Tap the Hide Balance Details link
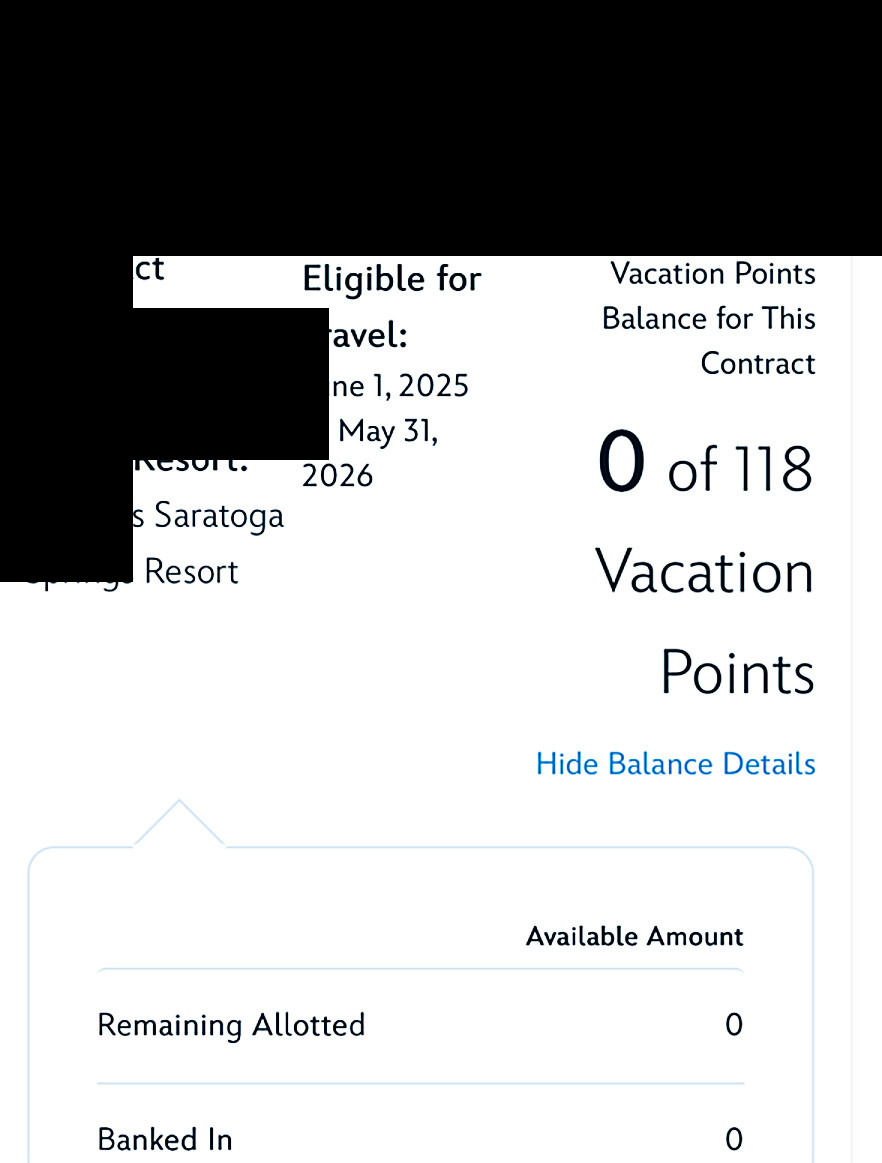 tap(675, 764)
